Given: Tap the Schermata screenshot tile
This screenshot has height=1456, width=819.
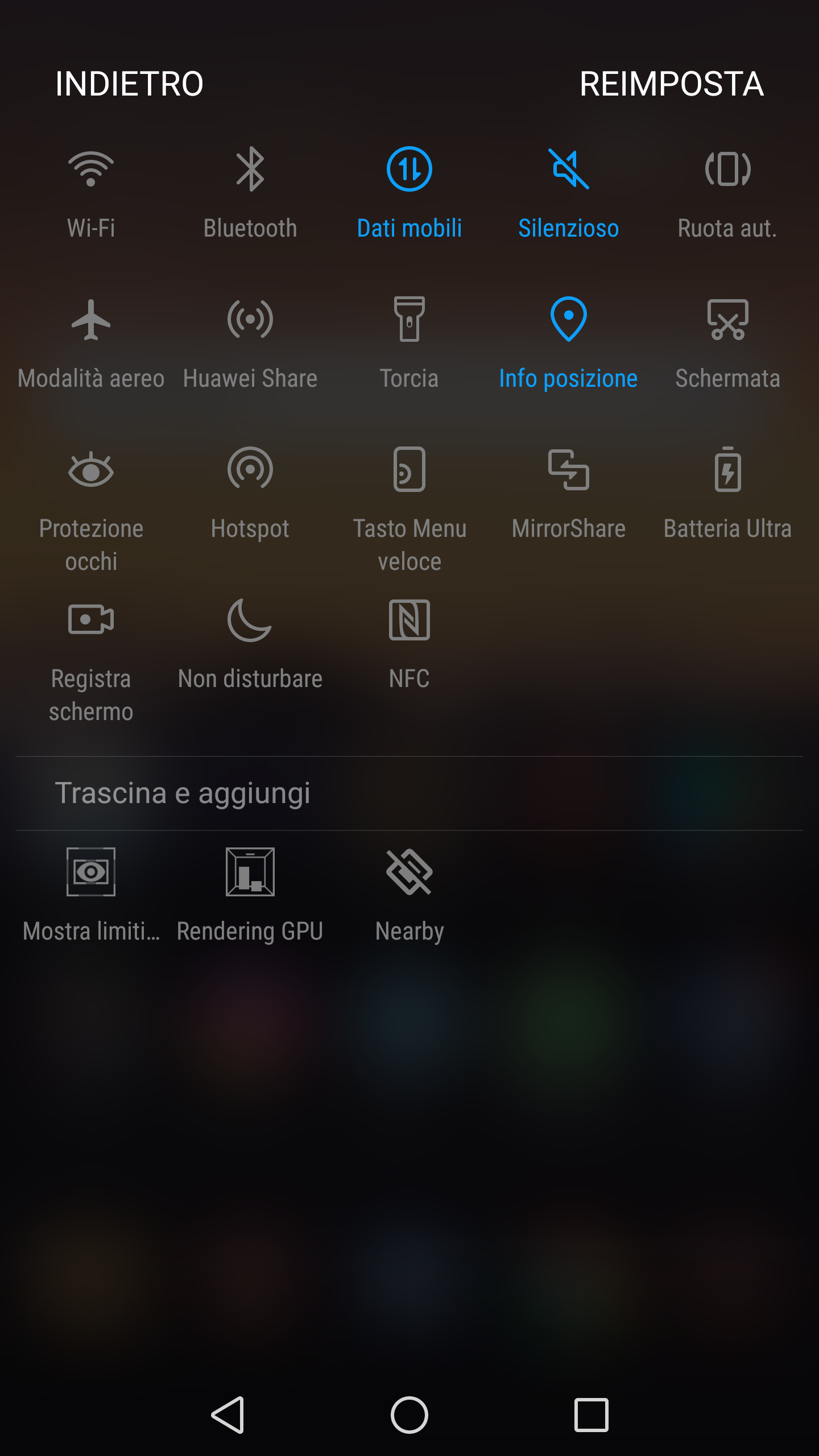Looking at the screenshot, I should tap(728, 320).
